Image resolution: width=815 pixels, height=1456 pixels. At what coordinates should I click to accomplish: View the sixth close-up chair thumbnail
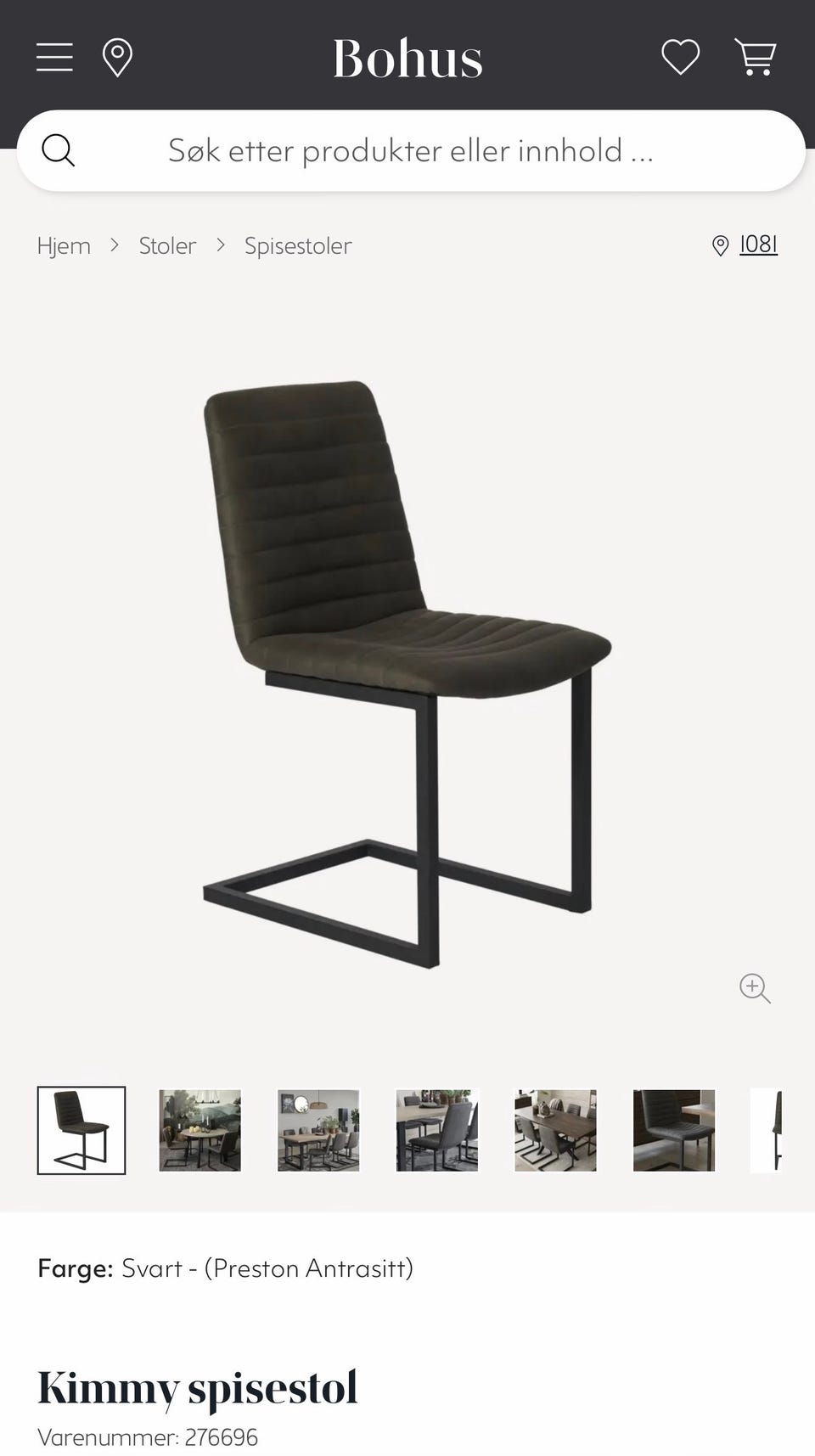point(674,1130)
